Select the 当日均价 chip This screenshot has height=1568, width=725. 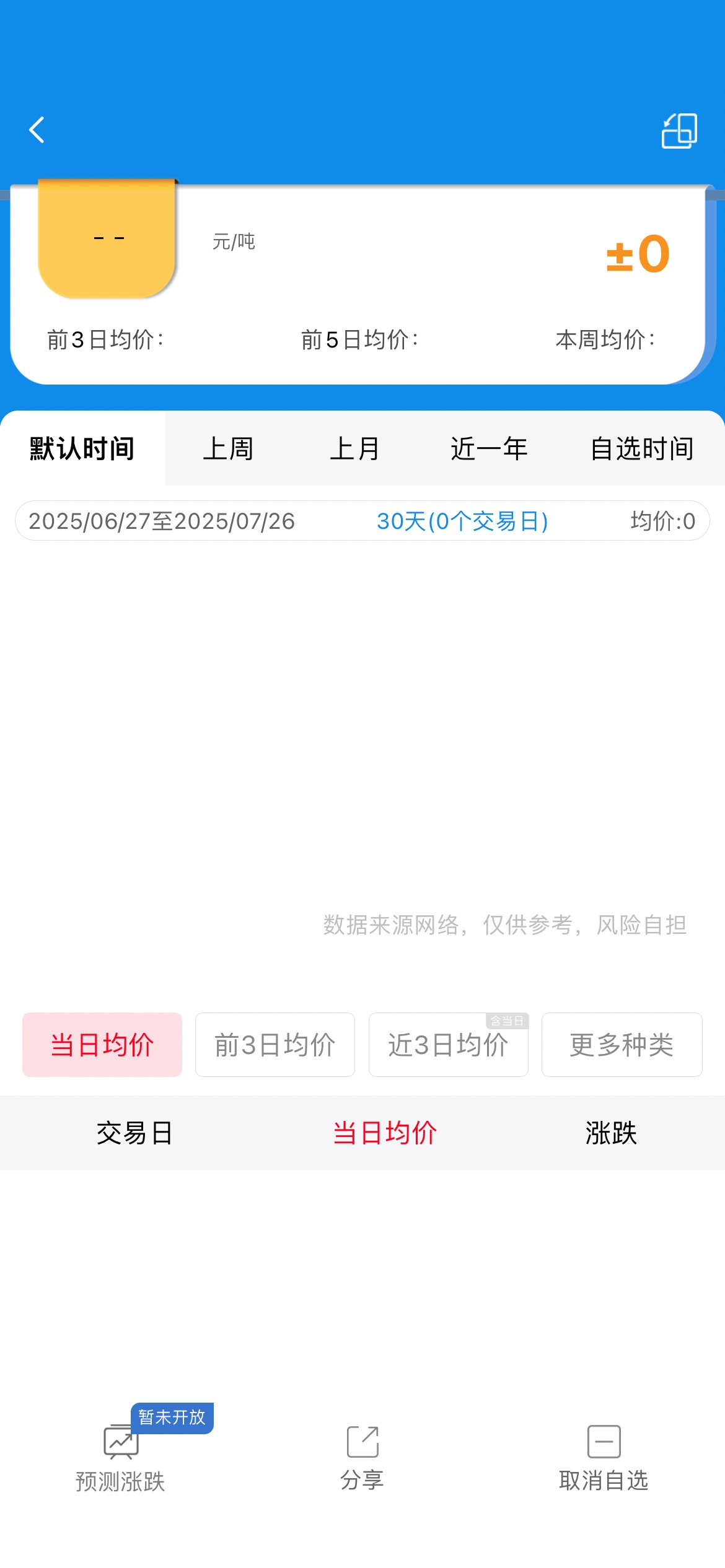(102, 1045)
